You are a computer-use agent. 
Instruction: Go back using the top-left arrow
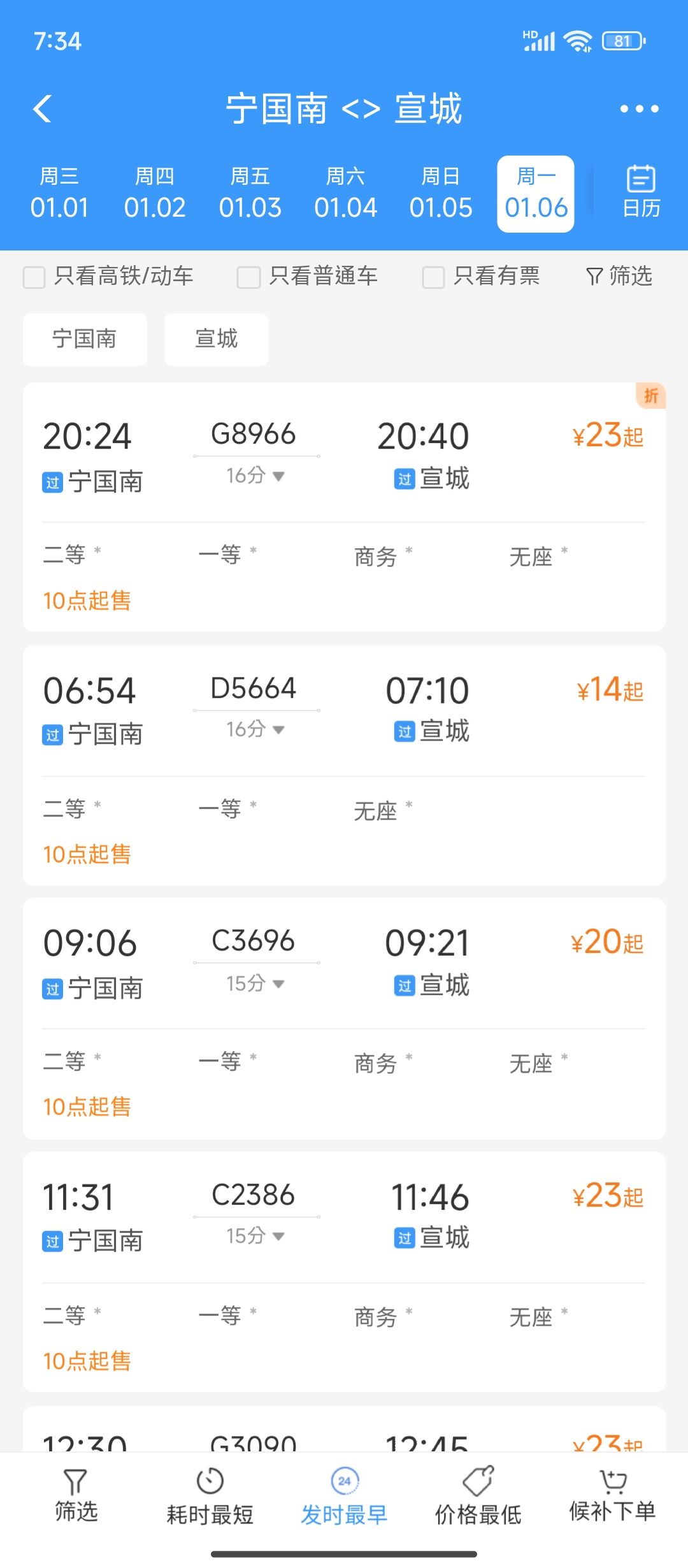click(x=43, y=108)
